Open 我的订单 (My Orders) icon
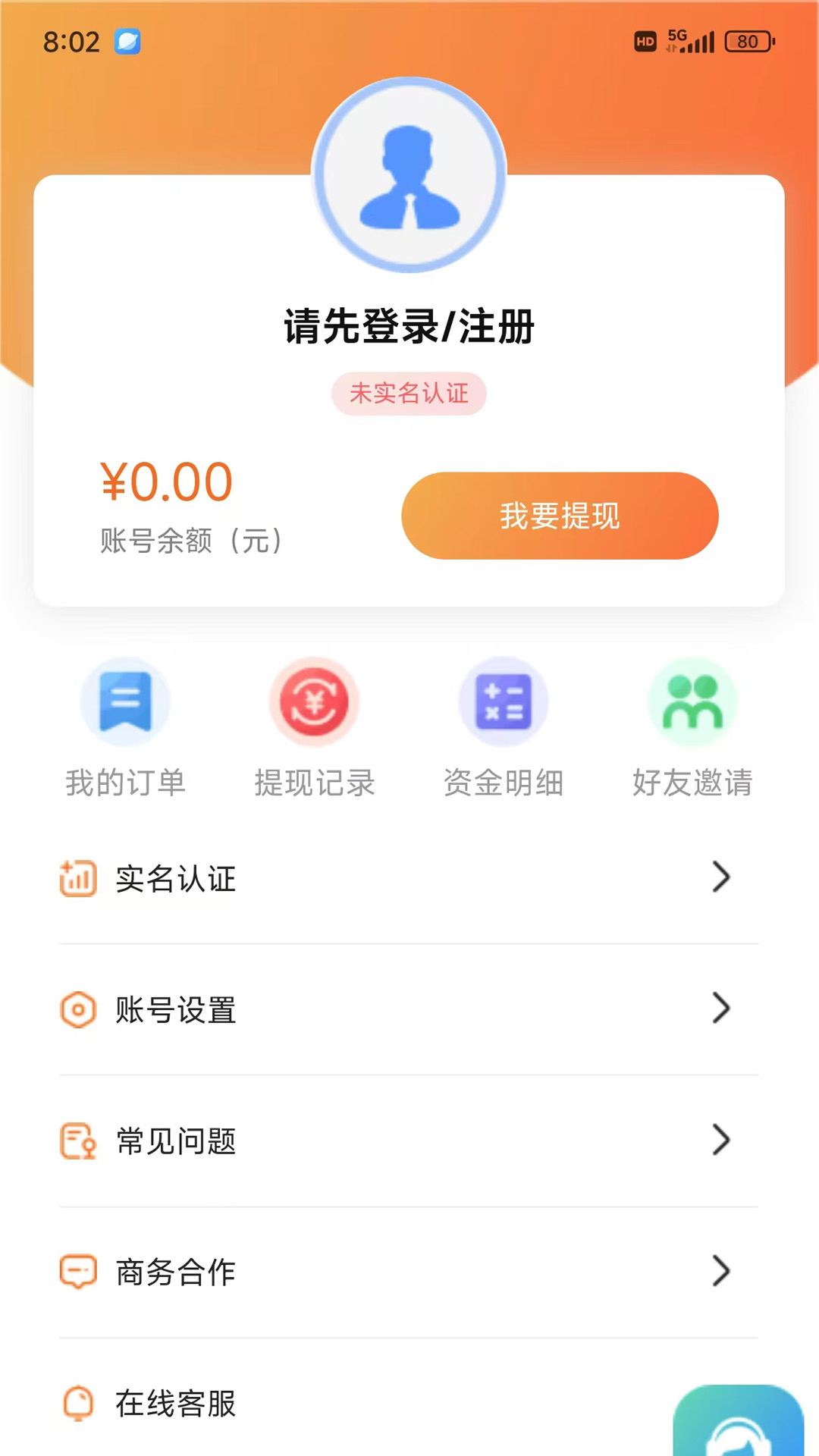 [124, 701]
